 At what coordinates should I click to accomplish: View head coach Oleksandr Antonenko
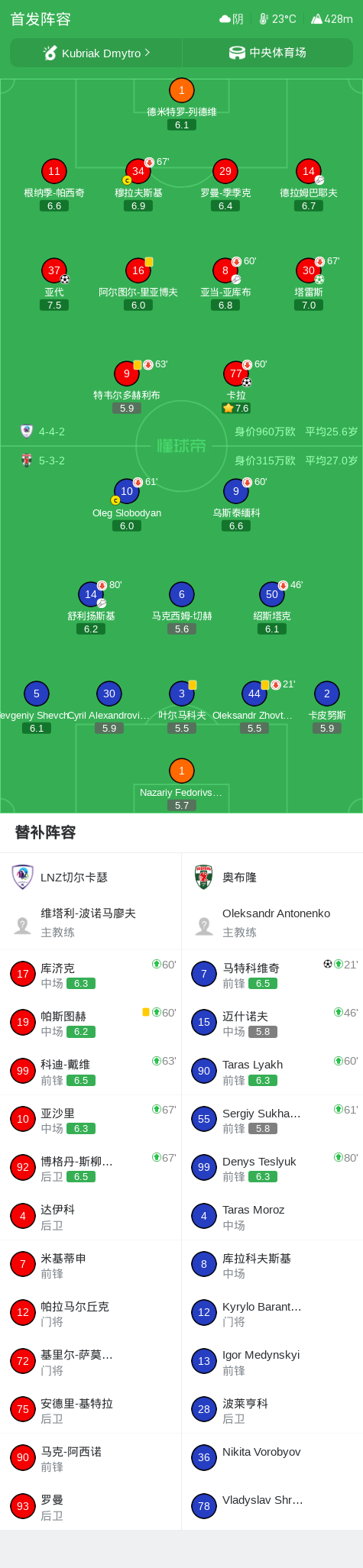[x=272, y=922]
